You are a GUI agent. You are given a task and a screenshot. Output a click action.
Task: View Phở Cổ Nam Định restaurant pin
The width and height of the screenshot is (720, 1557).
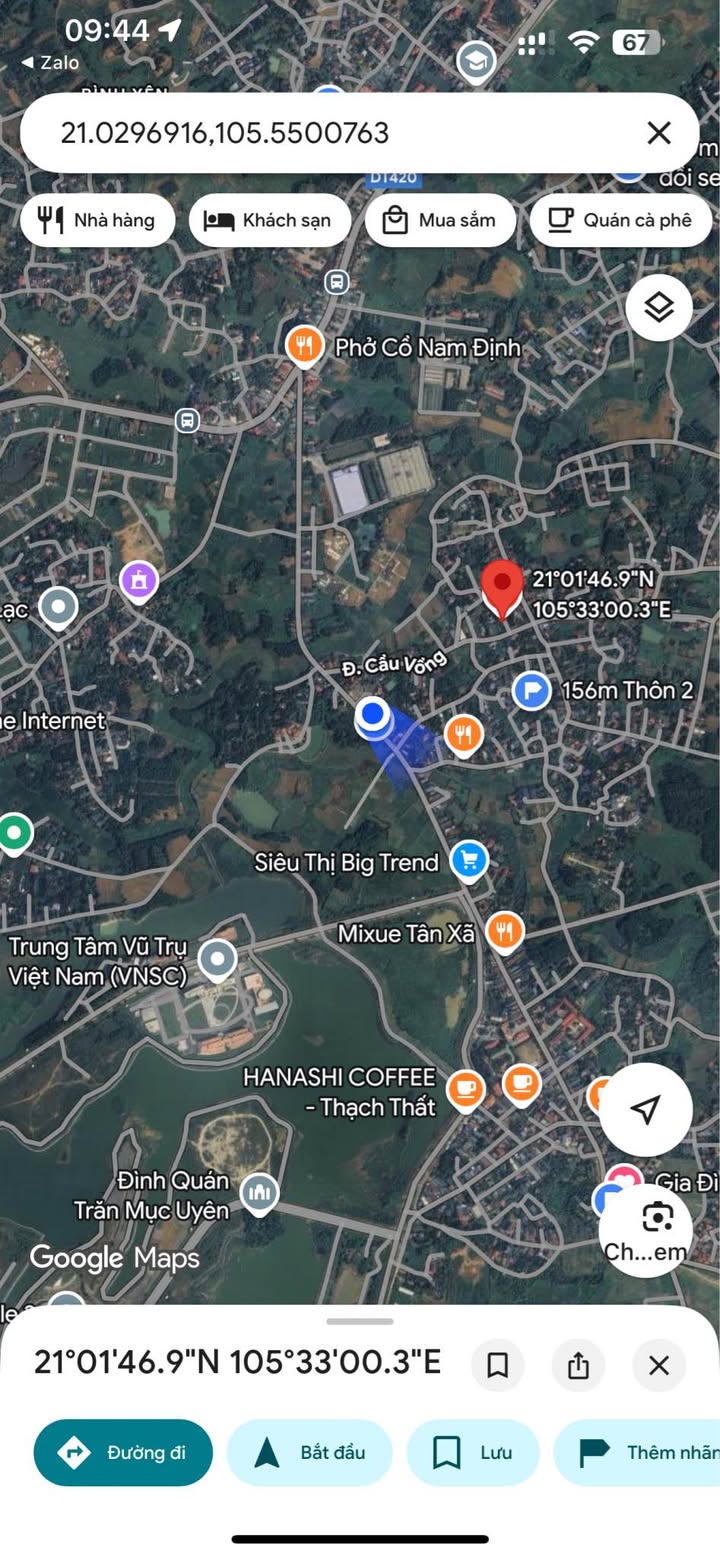304,347
